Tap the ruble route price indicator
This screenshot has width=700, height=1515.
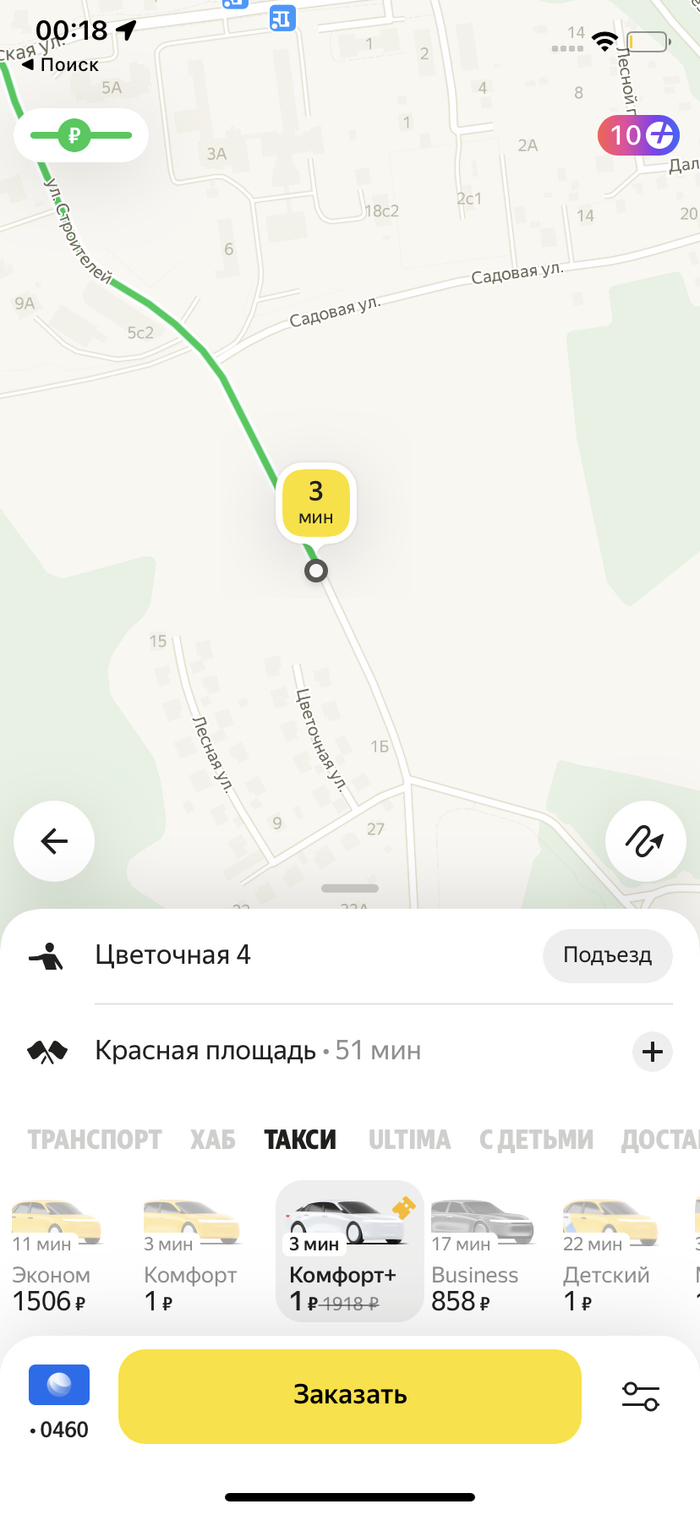[81, 134]
